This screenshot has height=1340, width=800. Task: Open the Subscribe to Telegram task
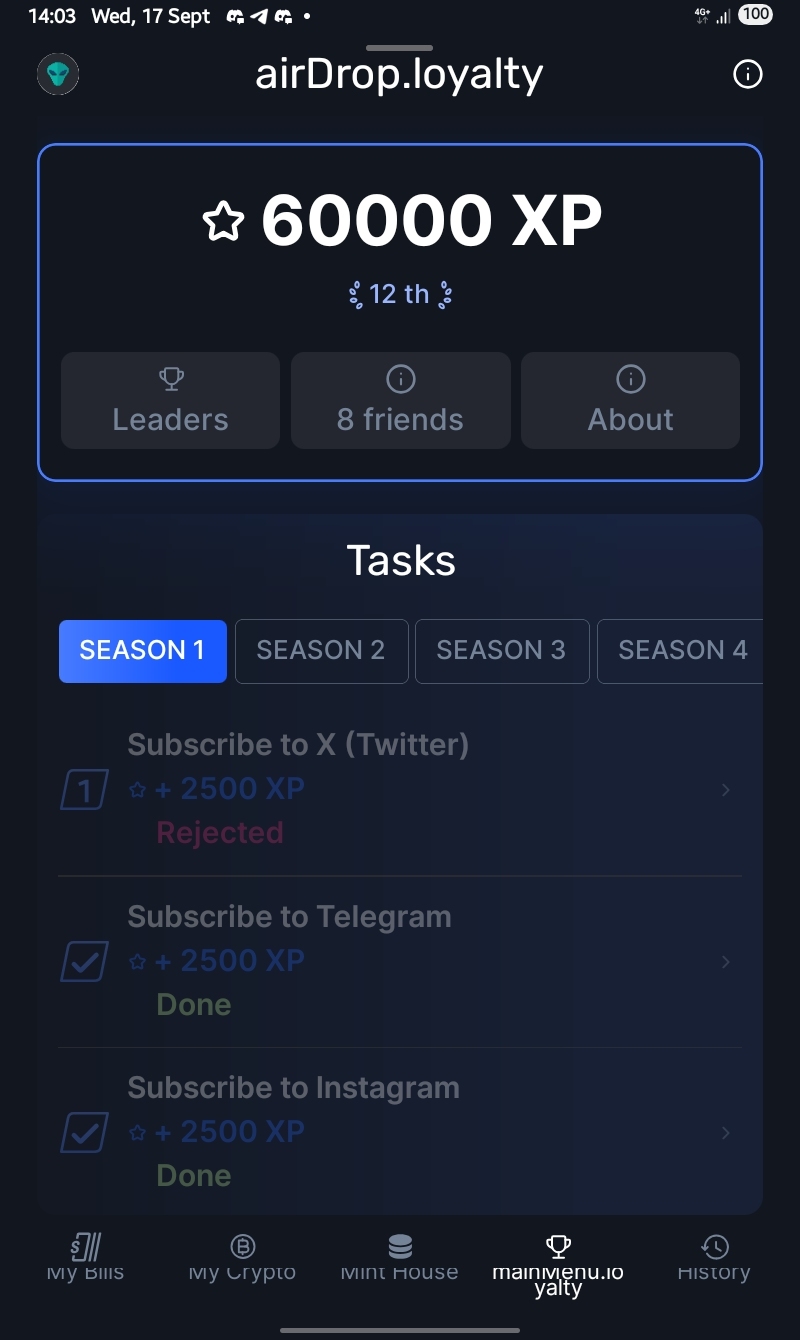400,961
